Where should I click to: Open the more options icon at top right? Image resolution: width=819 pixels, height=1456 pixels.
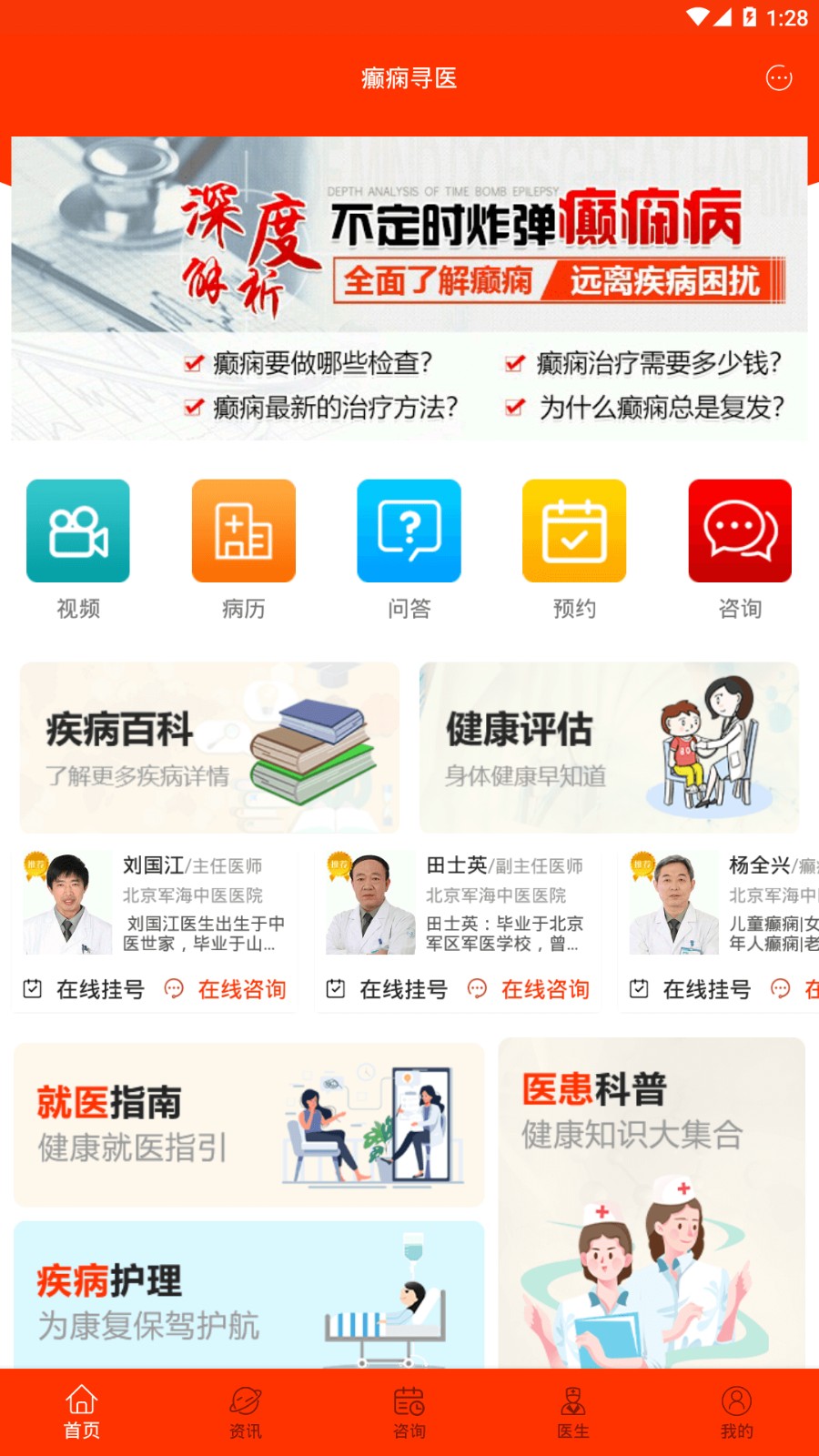tap(779, 78)
